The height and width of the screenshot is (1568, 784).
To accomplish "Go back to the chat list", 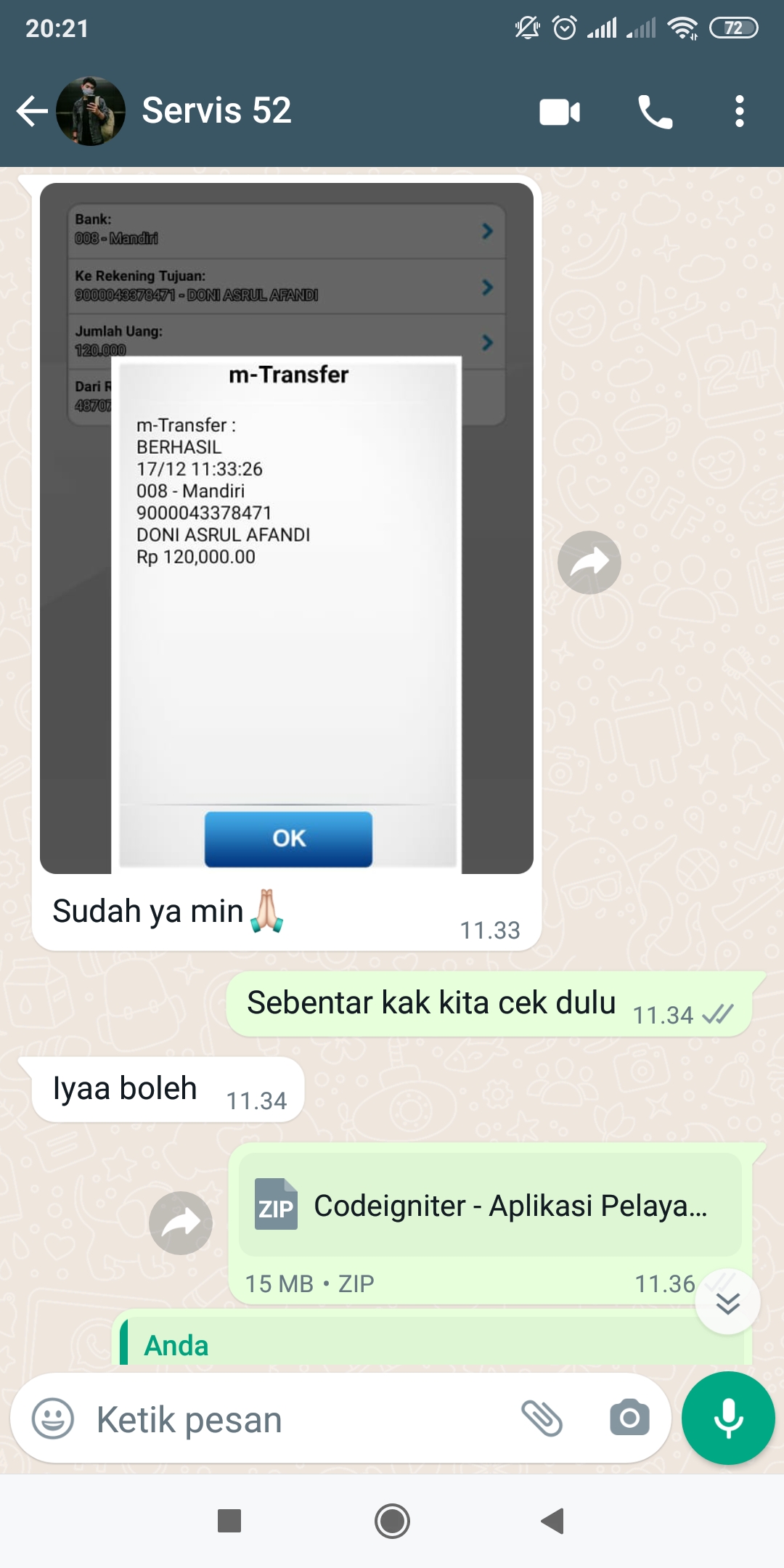I will tap(32, 111).
